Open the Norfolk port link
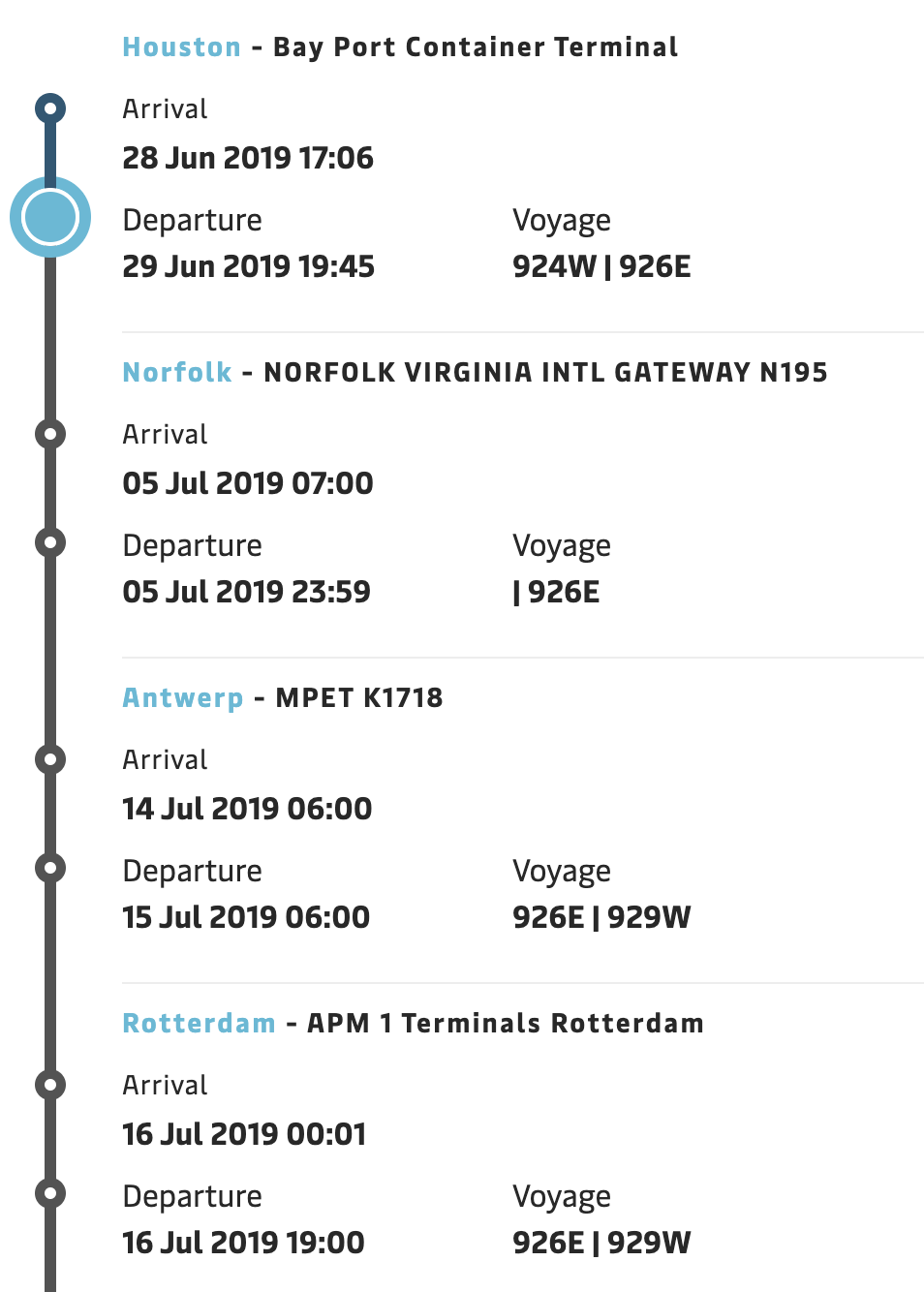The image size is (924, 1292). (x=176, y=373)
